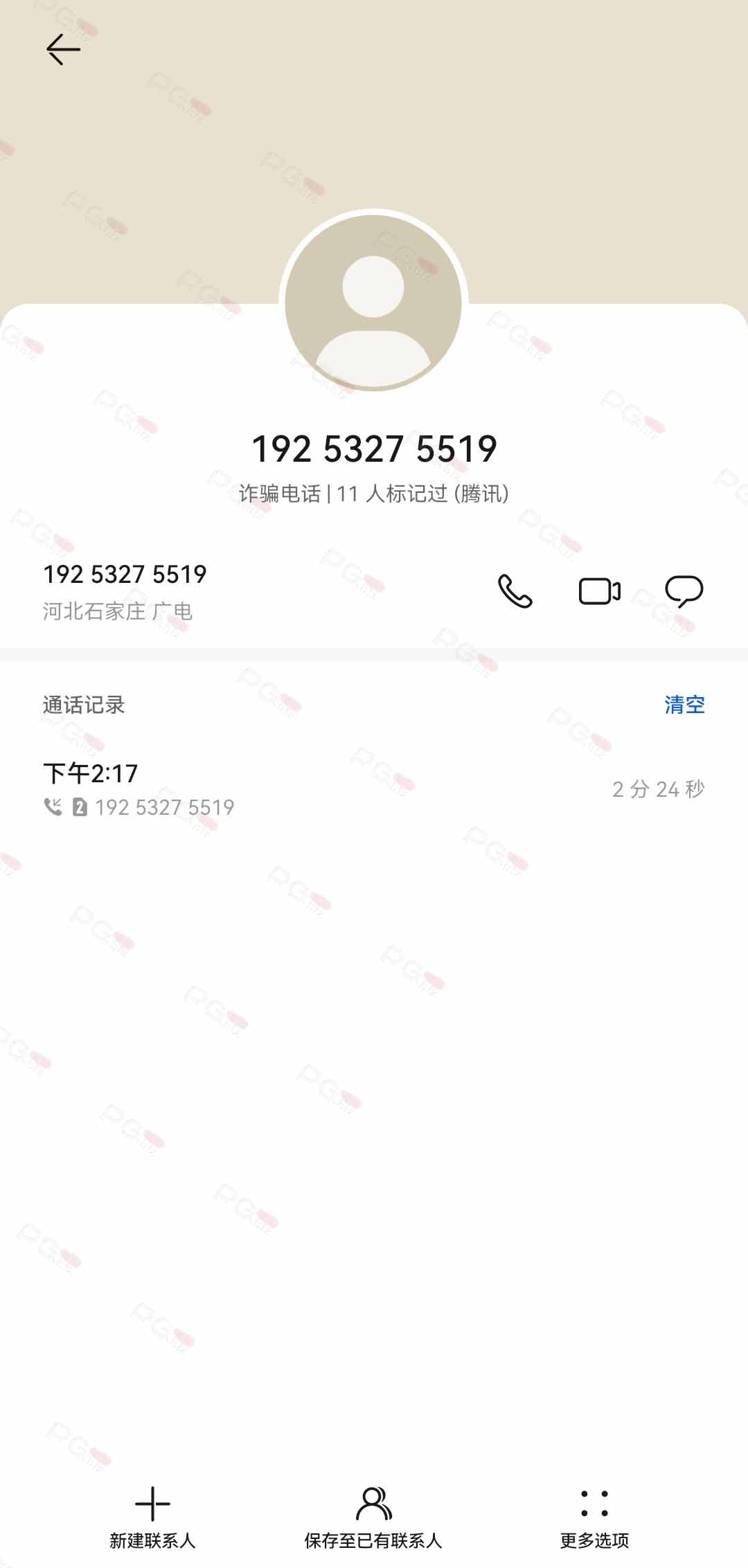Start a video call with this number

[599, 591]
